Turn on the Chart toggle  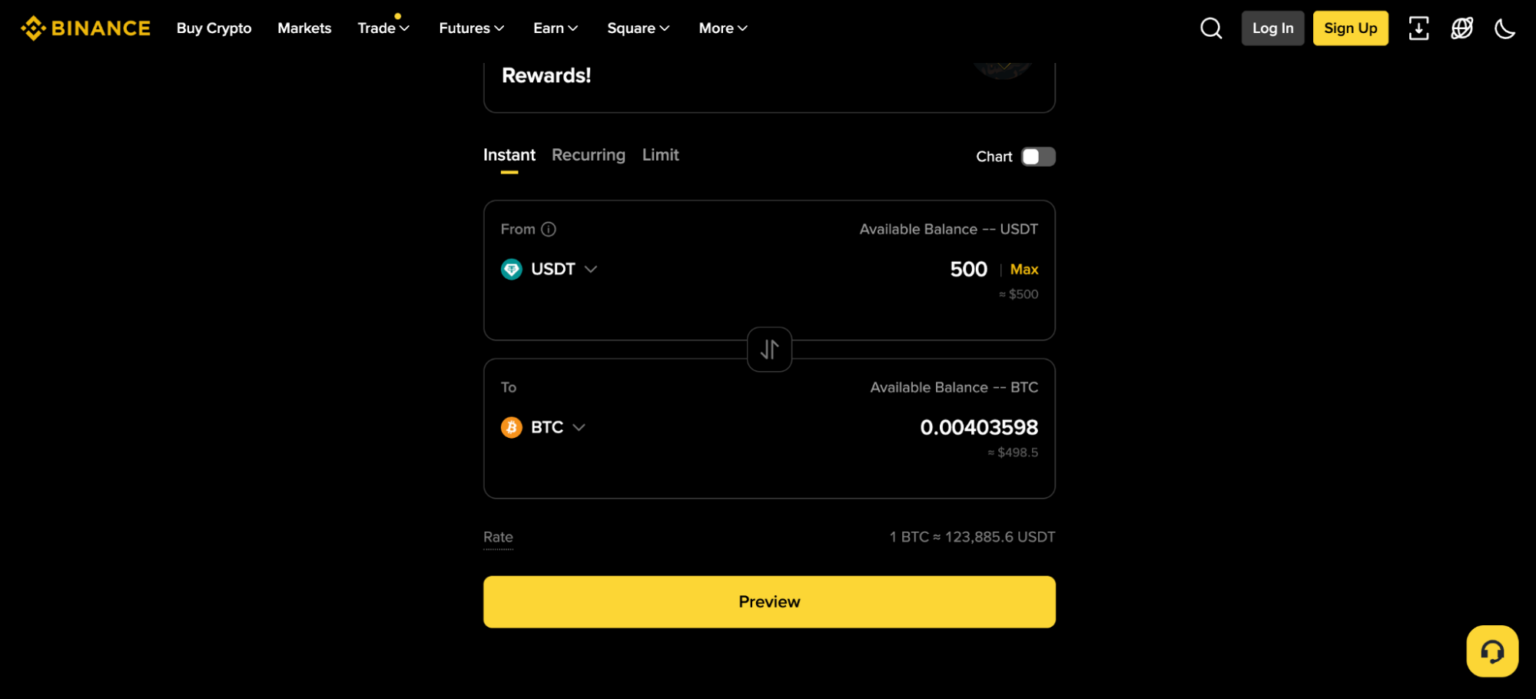pos(1038,156)
